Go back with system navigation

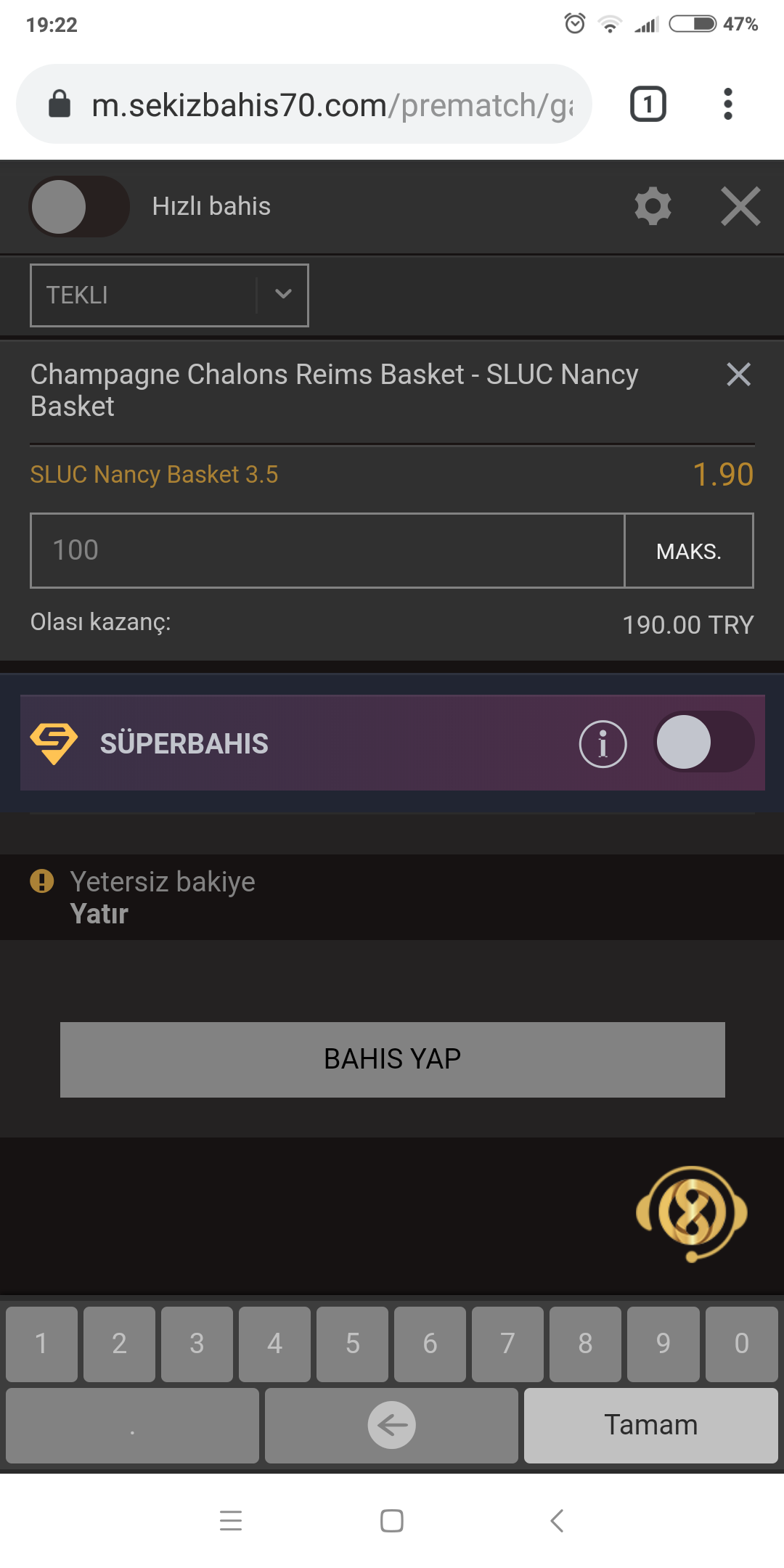(557, 1520)
